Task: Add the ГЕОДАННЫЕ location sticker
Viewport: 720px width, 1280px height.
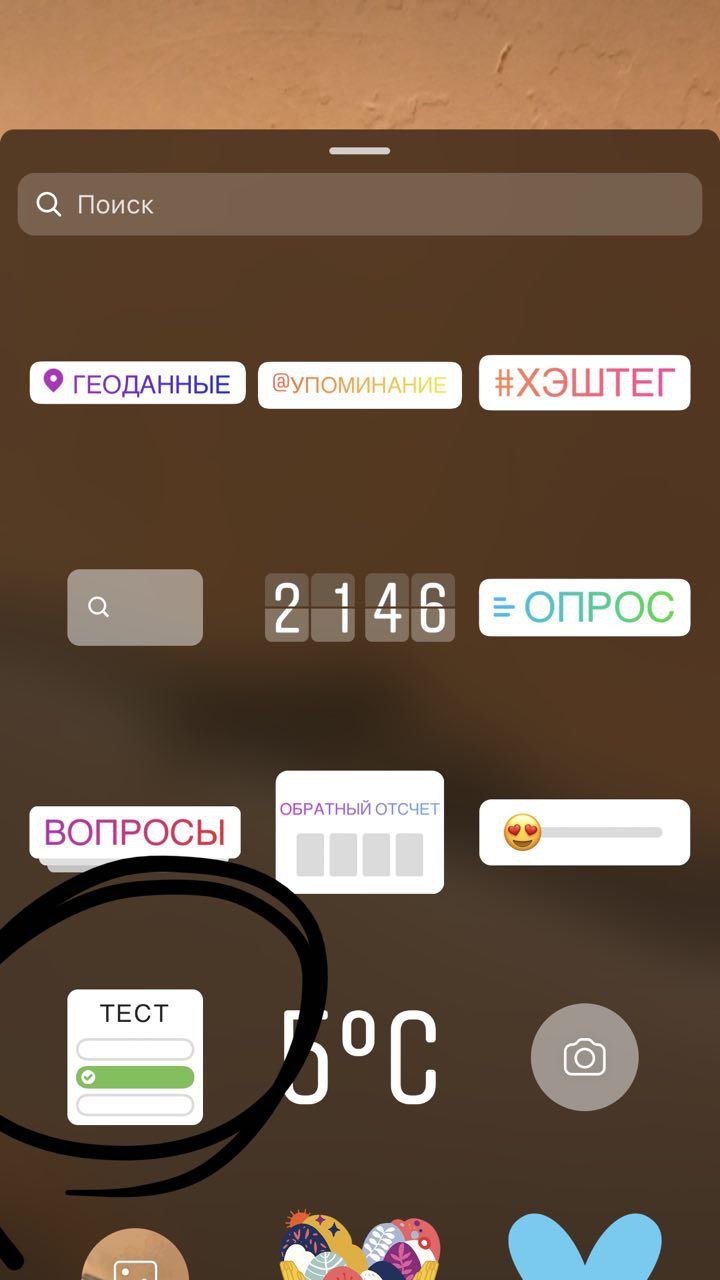Action: (x=138, y=383)
